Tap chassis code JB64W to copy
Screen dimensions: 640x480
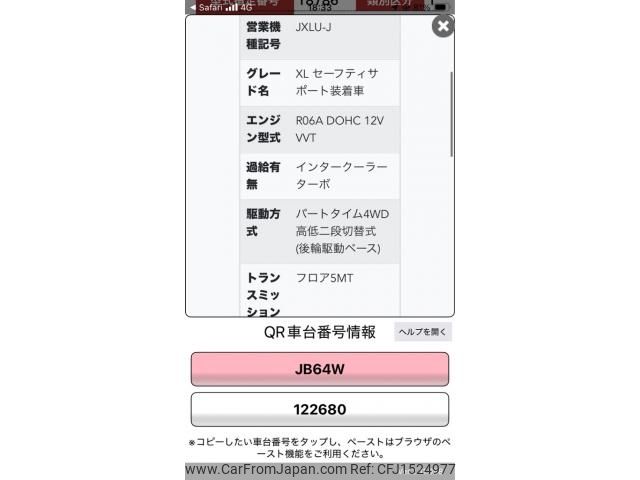click(320, 369)
